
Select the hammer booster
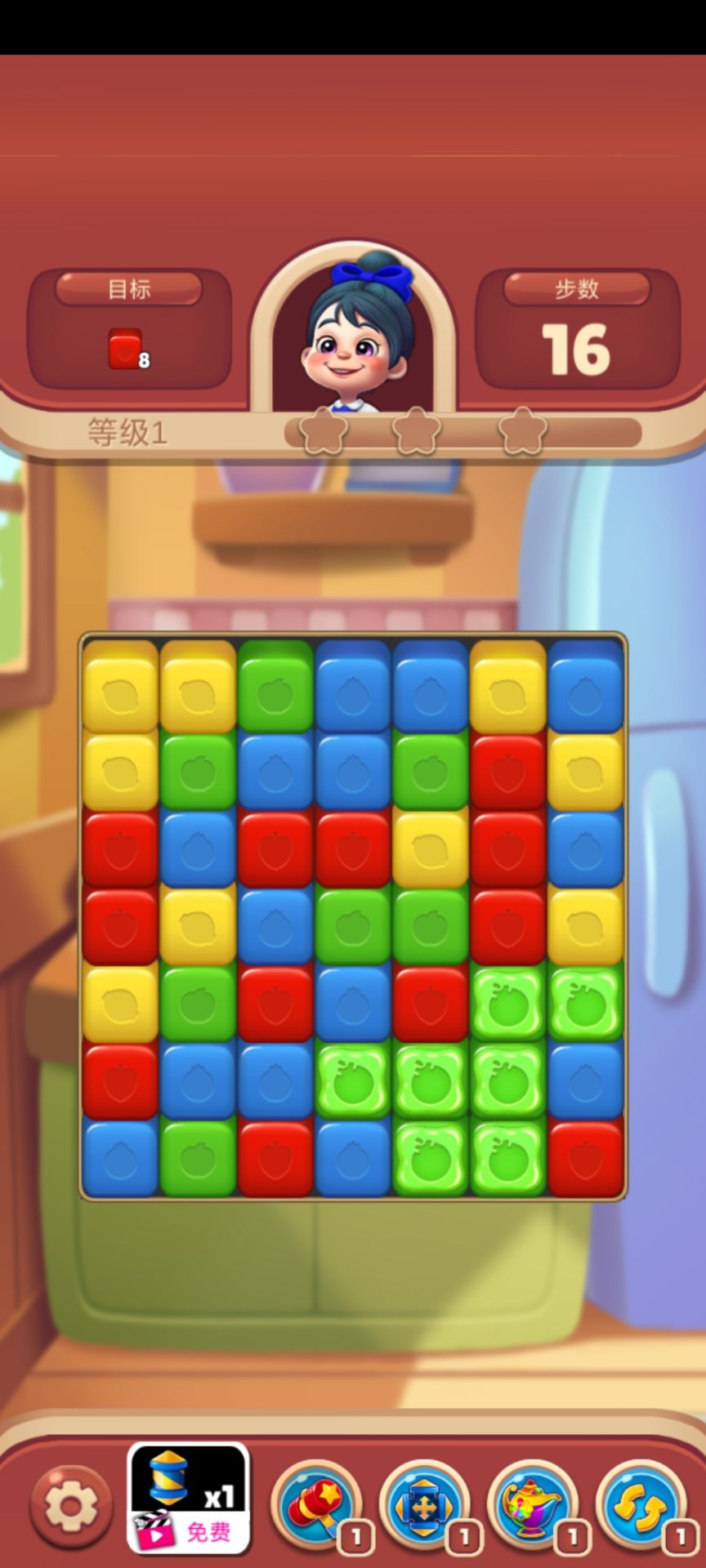click(x=317, y=1503)
